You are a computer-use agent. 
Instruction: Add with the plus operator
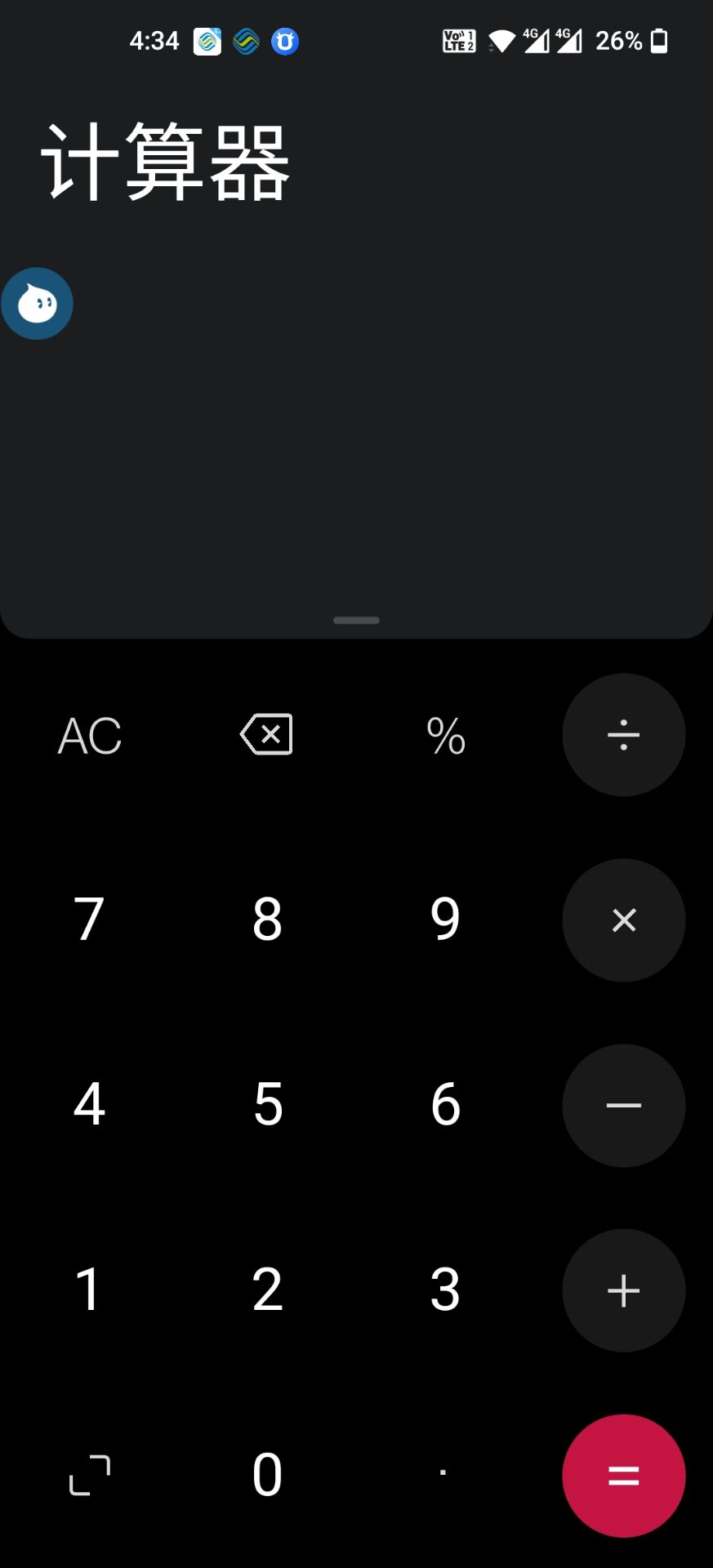tap(623, 1290)
